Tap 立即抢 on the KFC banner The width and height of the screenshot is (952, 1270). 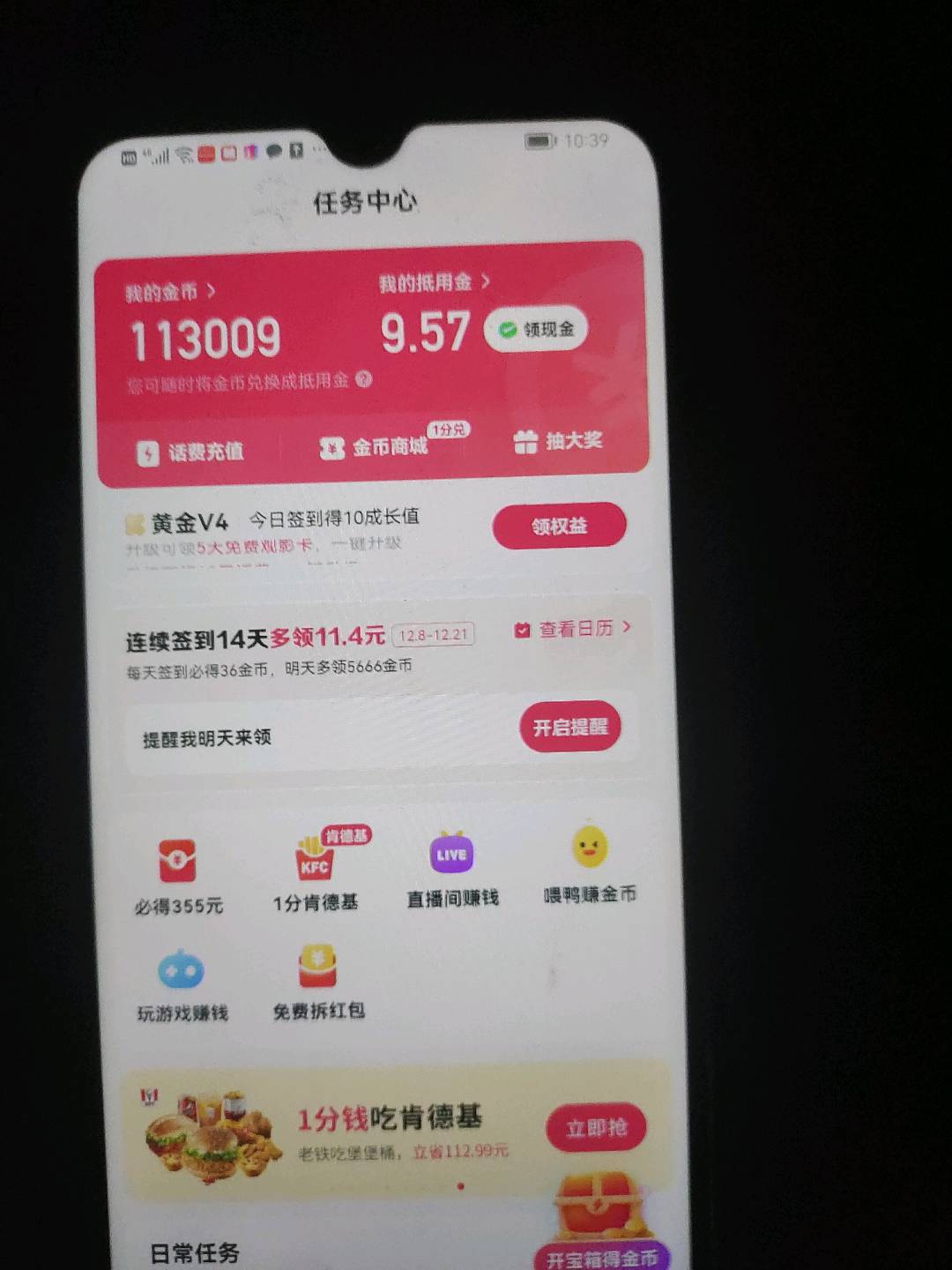coord(596,1128)
